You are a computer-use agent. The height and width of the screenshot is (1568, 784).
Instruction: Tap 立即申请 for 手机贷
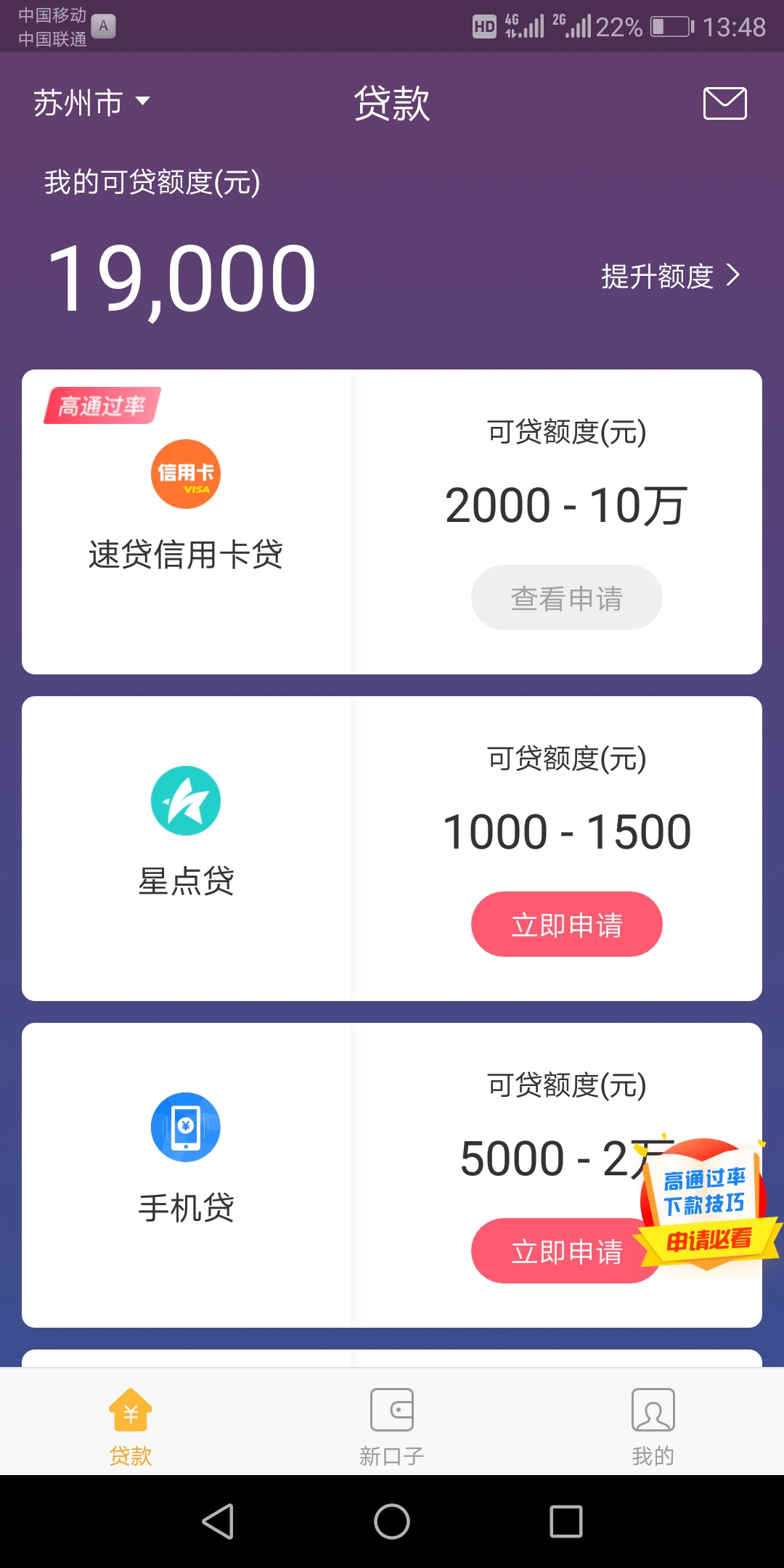[559, 1251]
